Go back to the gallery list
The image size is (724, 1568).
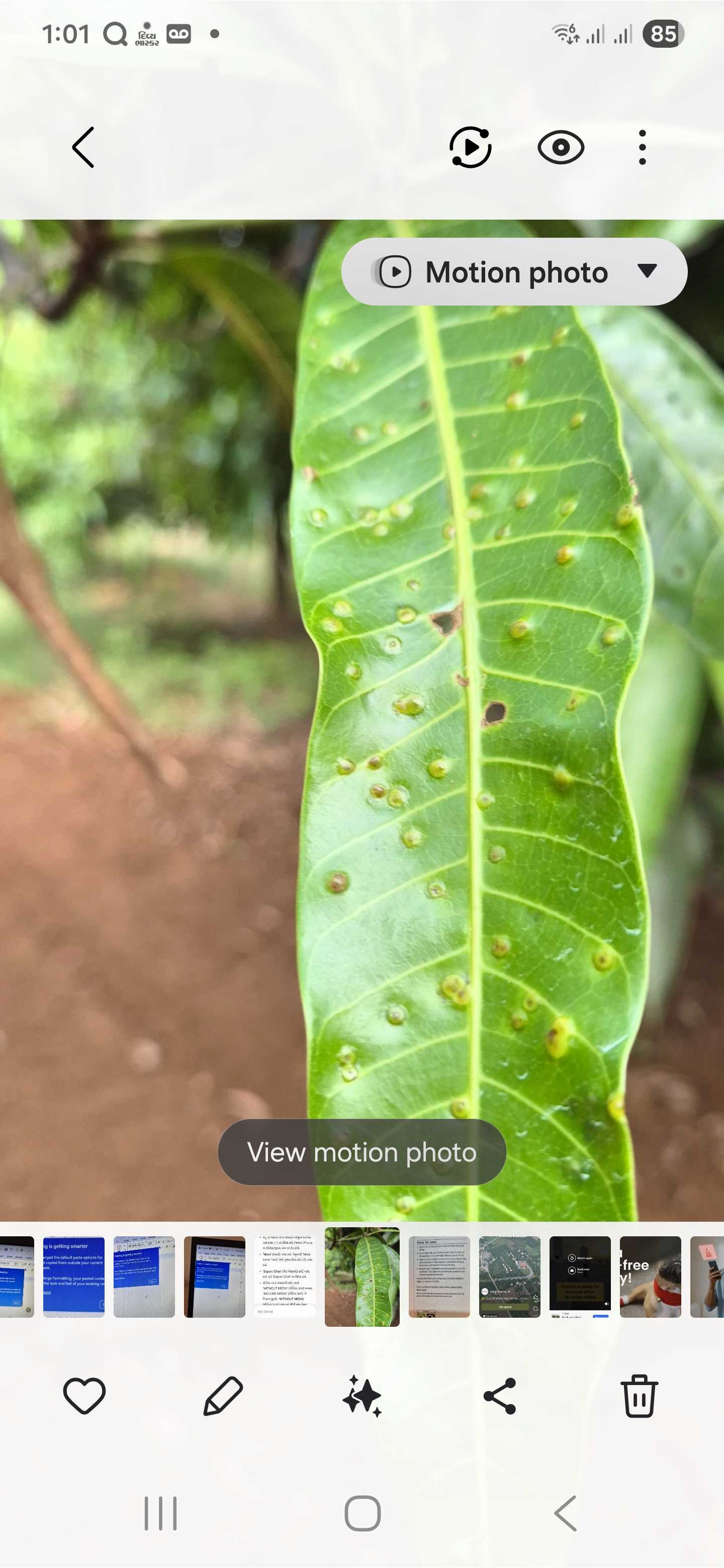coord(83,147)
